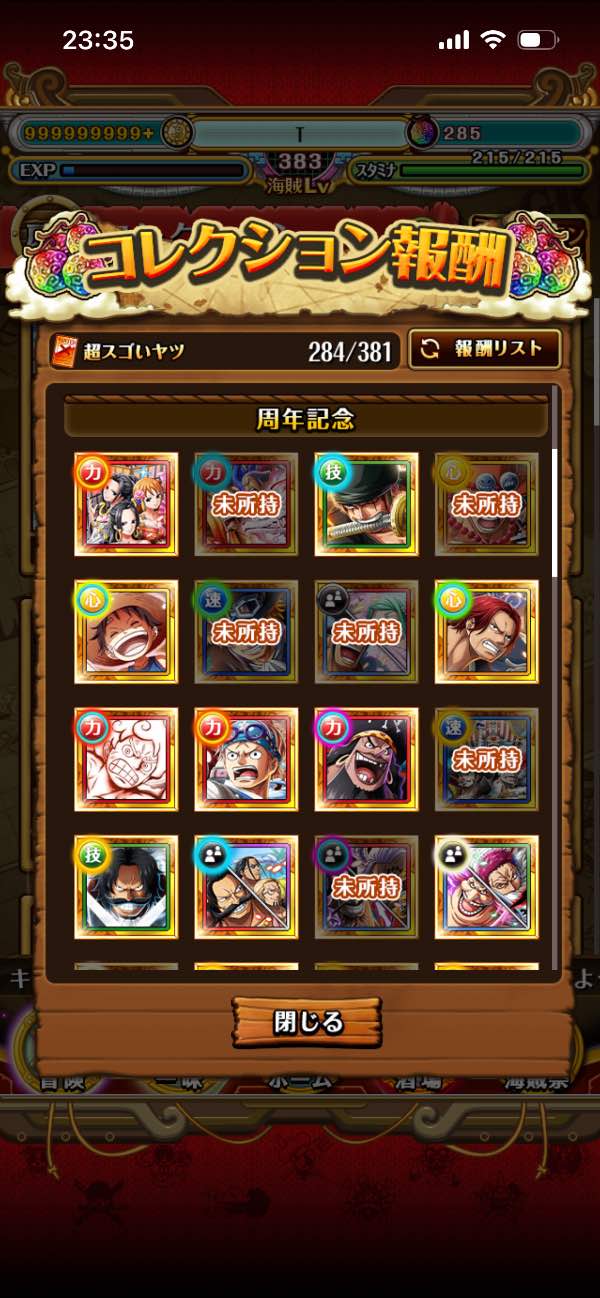
Task: Open the 報酬リスト reward list
Action: (484, 349)
